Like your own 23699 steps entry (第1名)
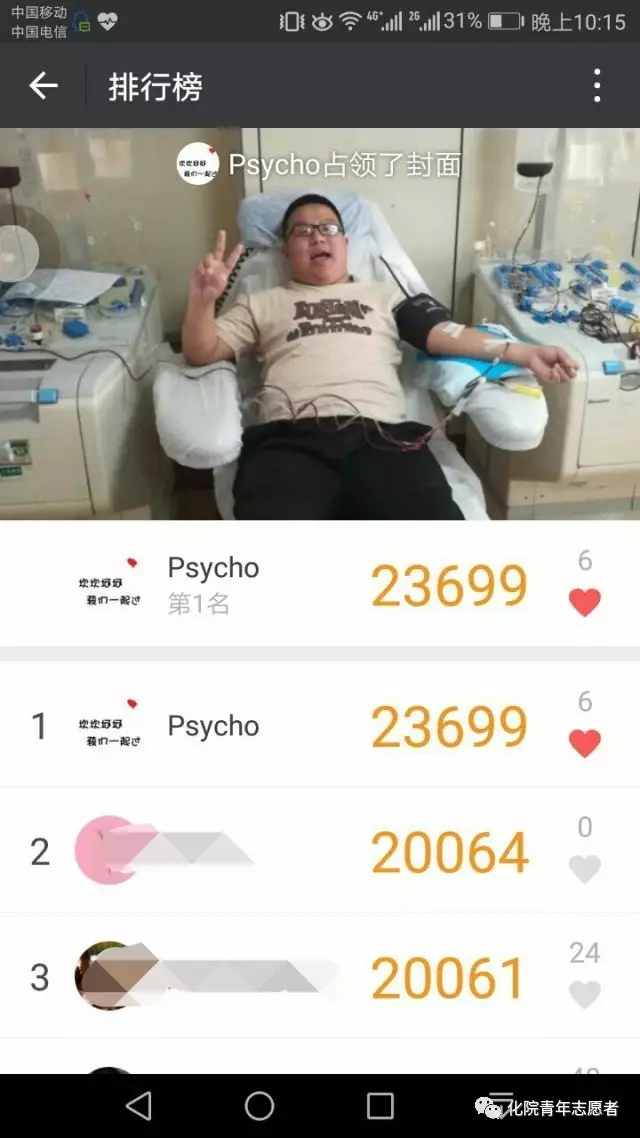This screenshot has width=640, height=1138. coord(585,601)
